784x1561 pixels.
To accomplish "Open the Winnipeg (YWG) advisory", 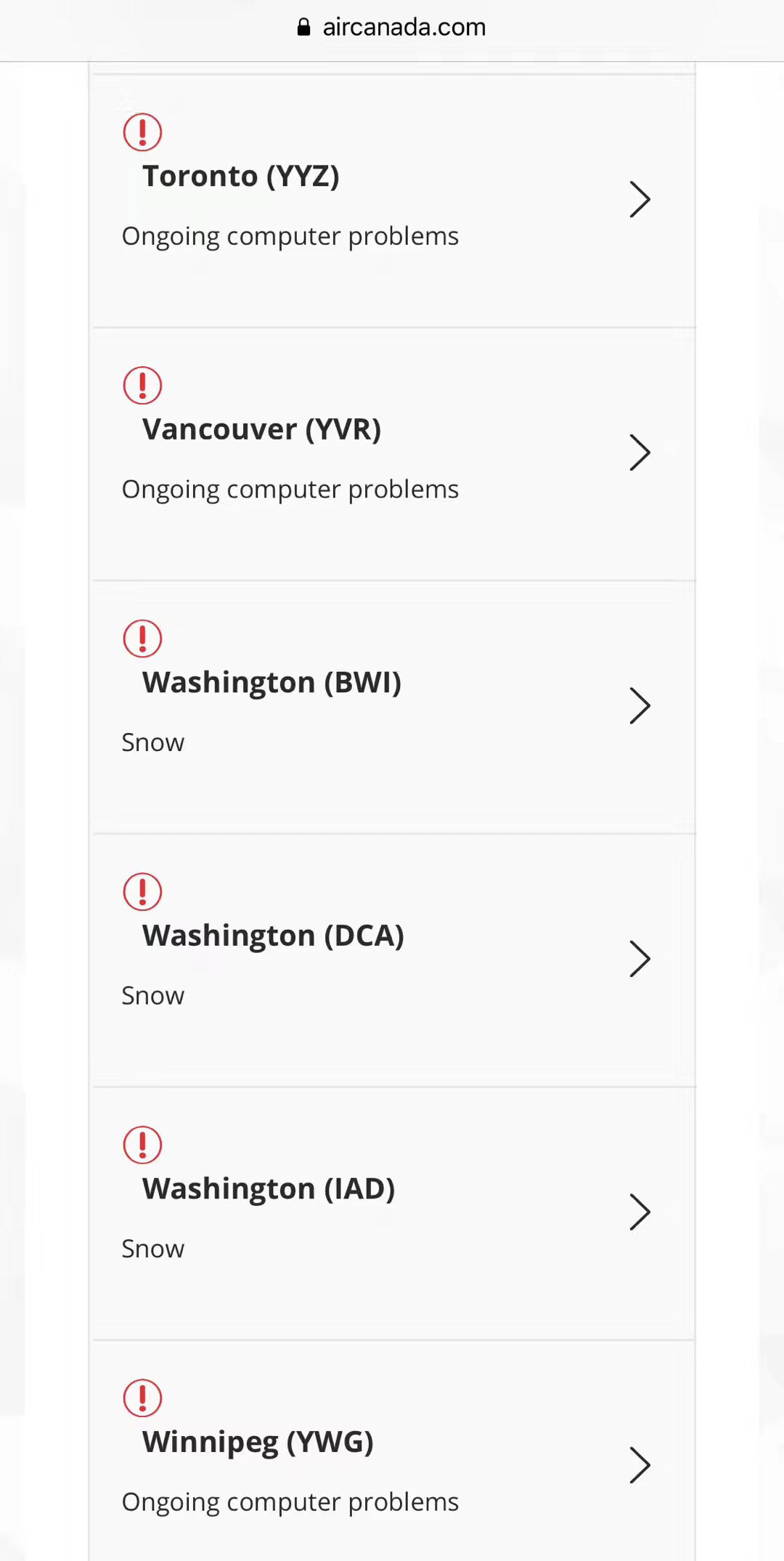I will click(393, 1451).
